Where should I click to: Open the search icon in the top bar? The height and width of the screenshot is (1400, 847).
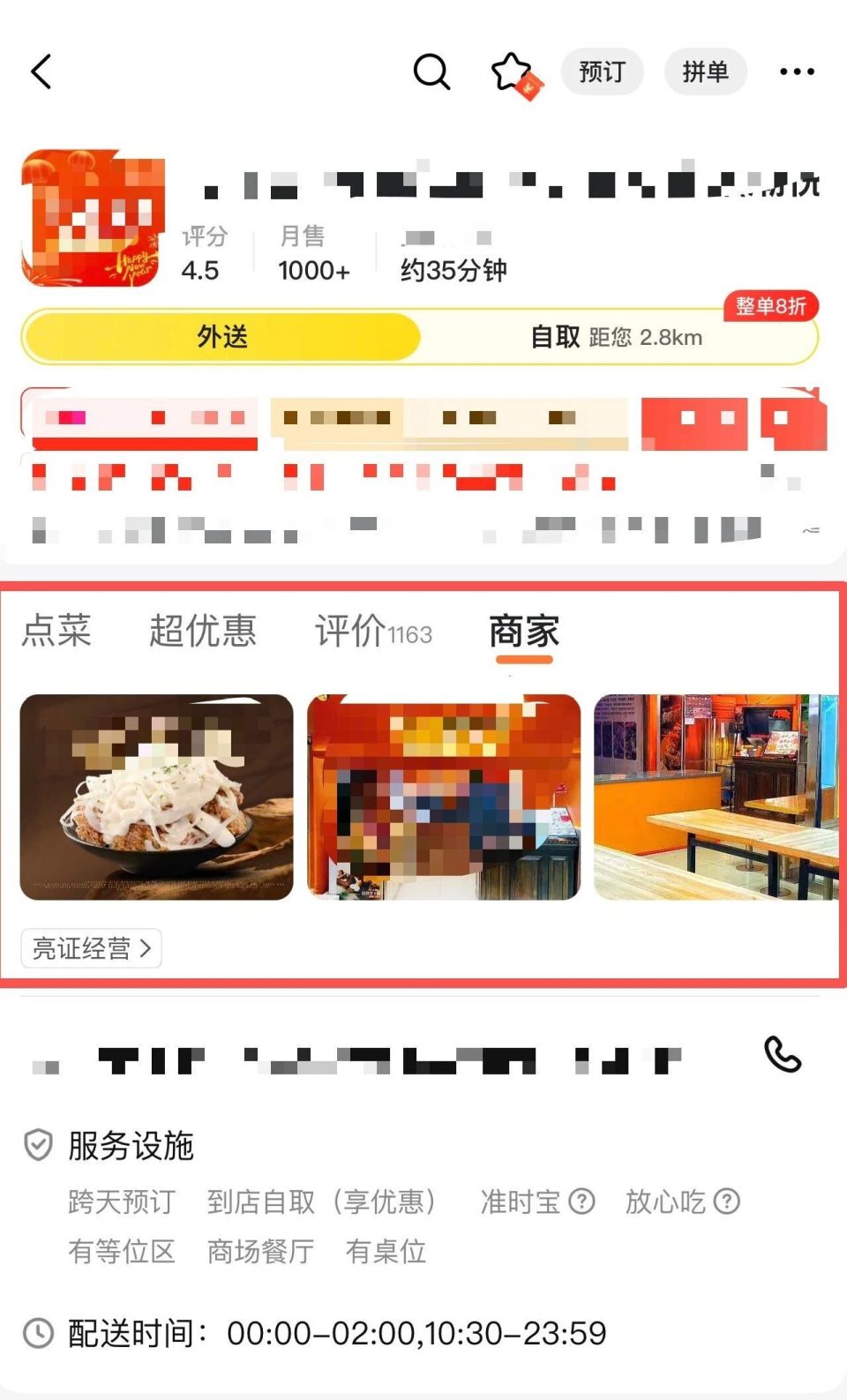[431, 71]
